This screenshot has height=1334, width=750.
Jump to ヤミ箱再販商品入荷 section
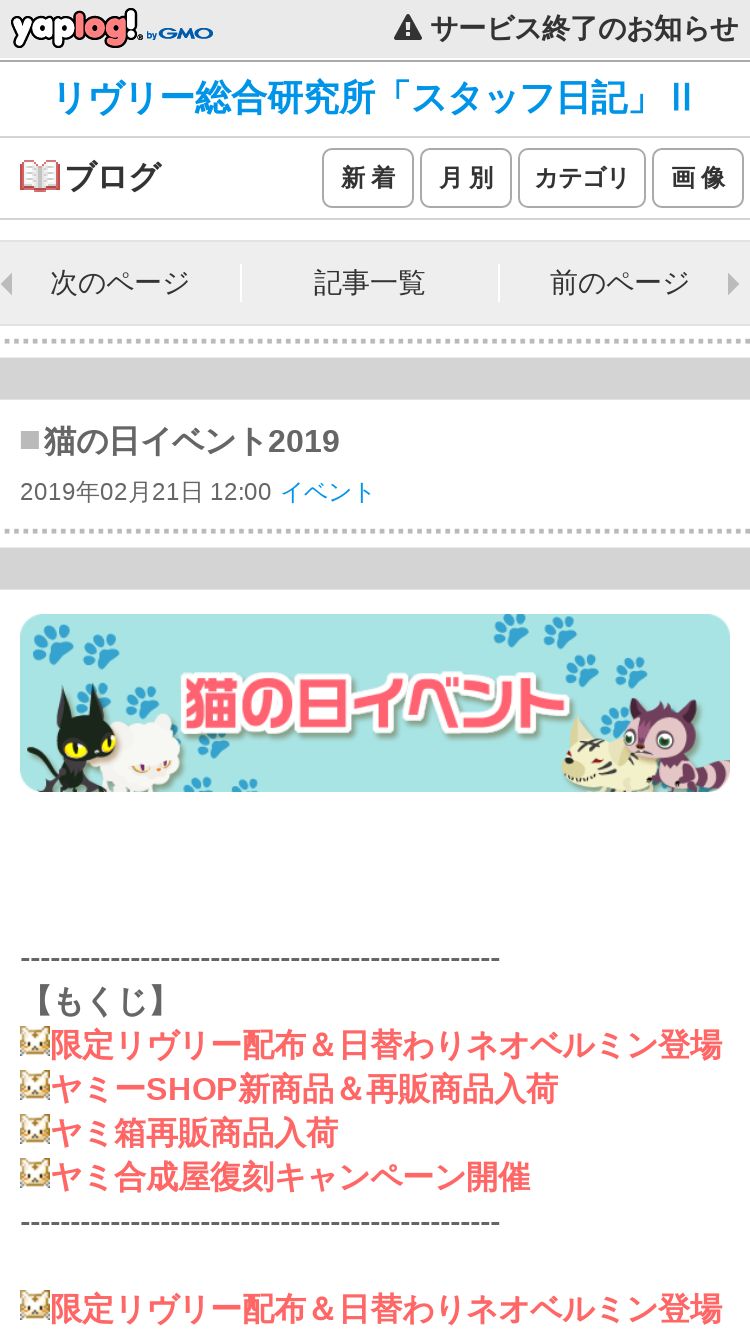coord(194,1133)
